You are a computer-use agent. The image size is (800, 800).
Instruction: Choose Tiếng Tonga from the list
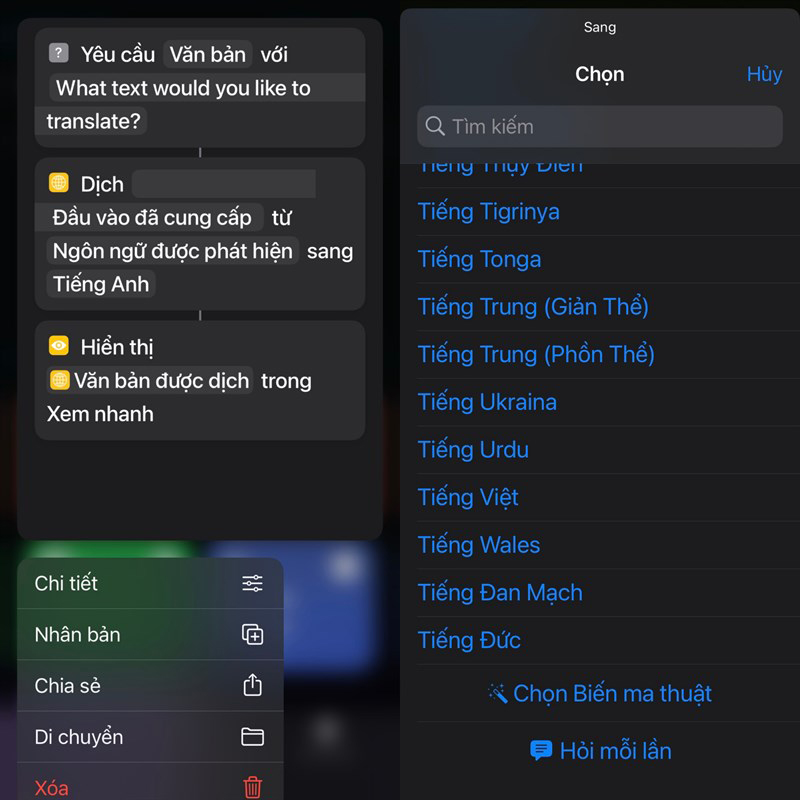click(480, 259)
